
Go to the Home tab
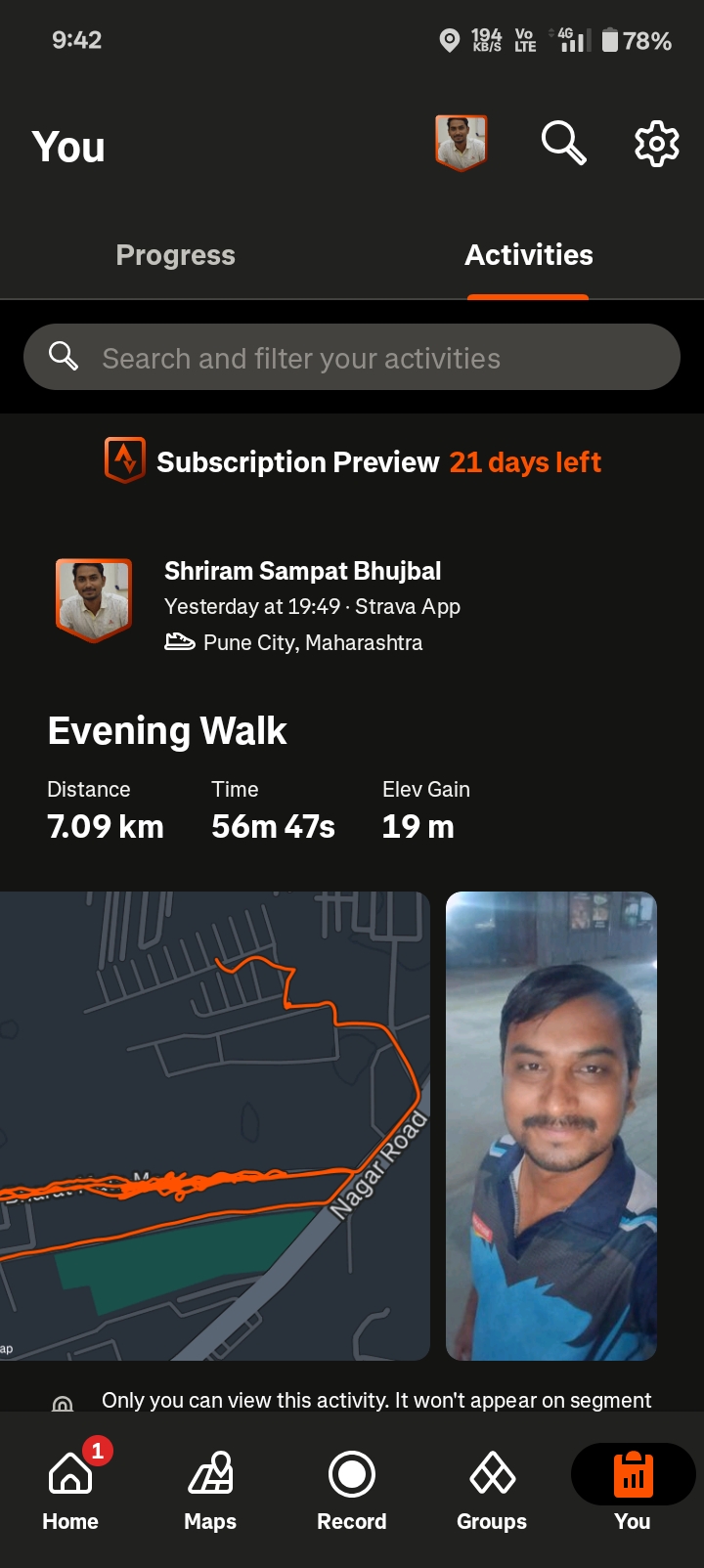70,1490
